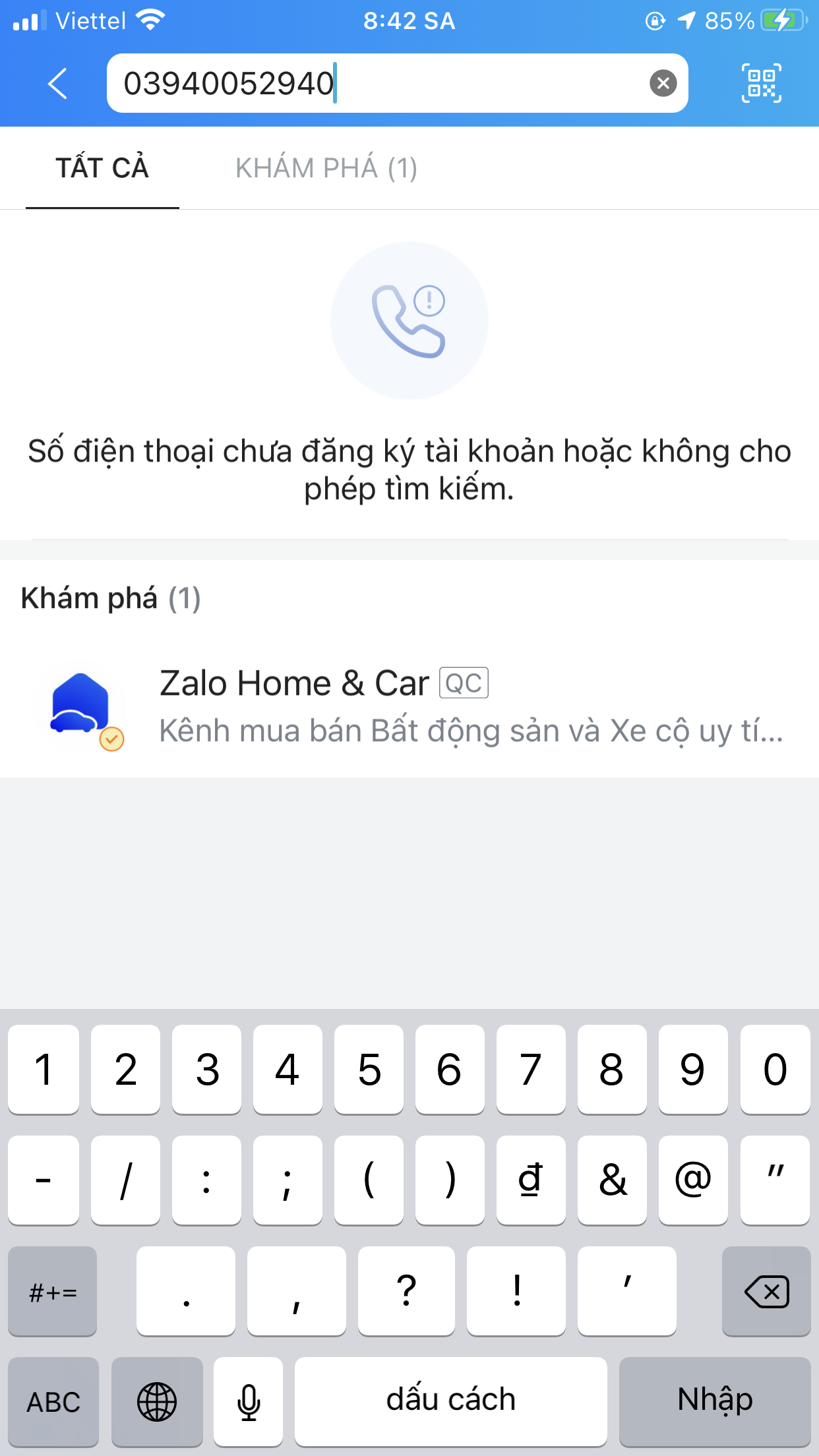Go back using the header arrow
This screenshot has height=1456, width=819.
[x=58, y=84]
